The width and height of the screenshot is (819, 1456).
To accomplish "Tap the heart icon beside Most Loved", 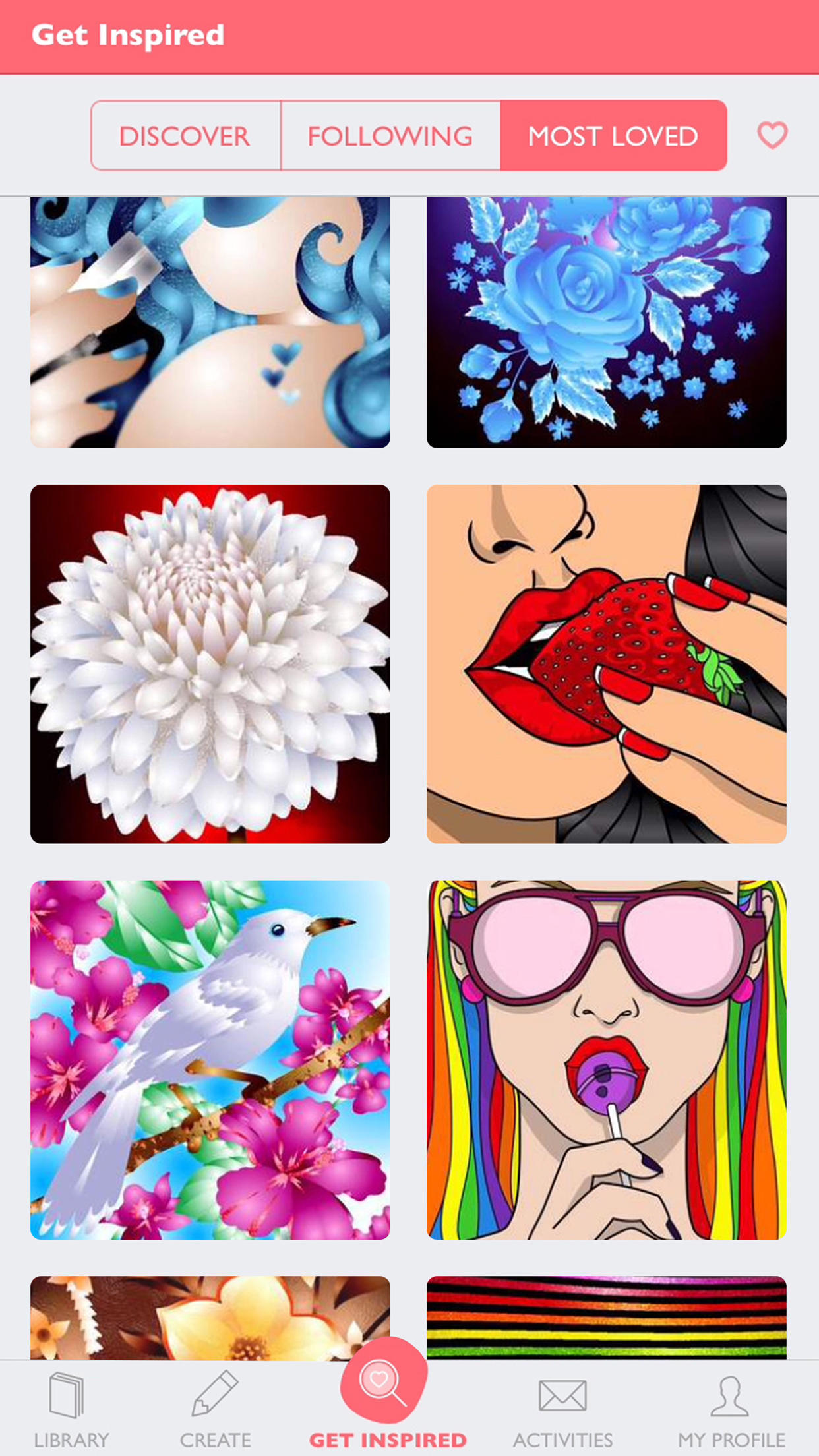I will [x=772, y=135].
